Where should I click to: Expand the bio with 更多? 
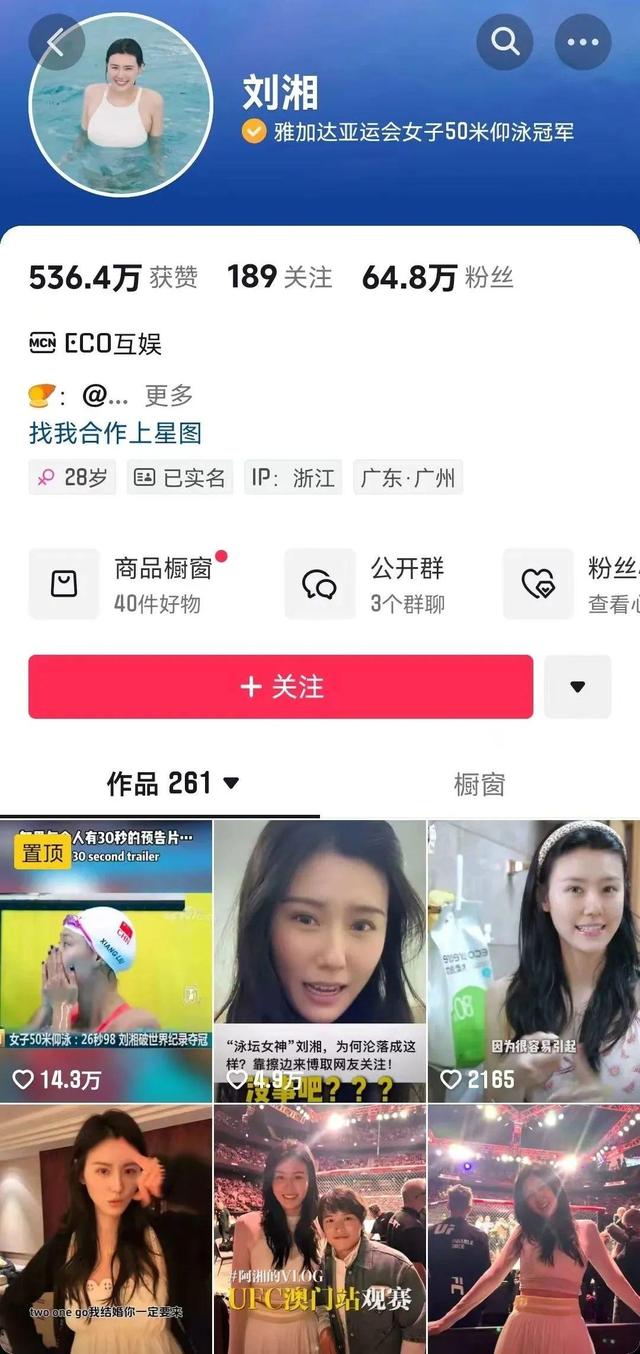click(168, 396)
